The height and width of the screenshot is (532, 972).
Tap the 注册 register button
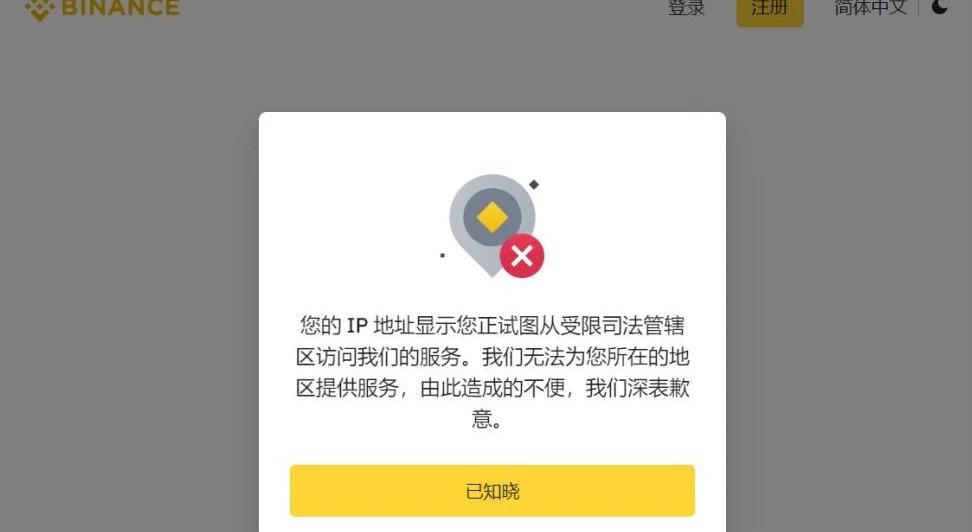[x=769, y=9]
